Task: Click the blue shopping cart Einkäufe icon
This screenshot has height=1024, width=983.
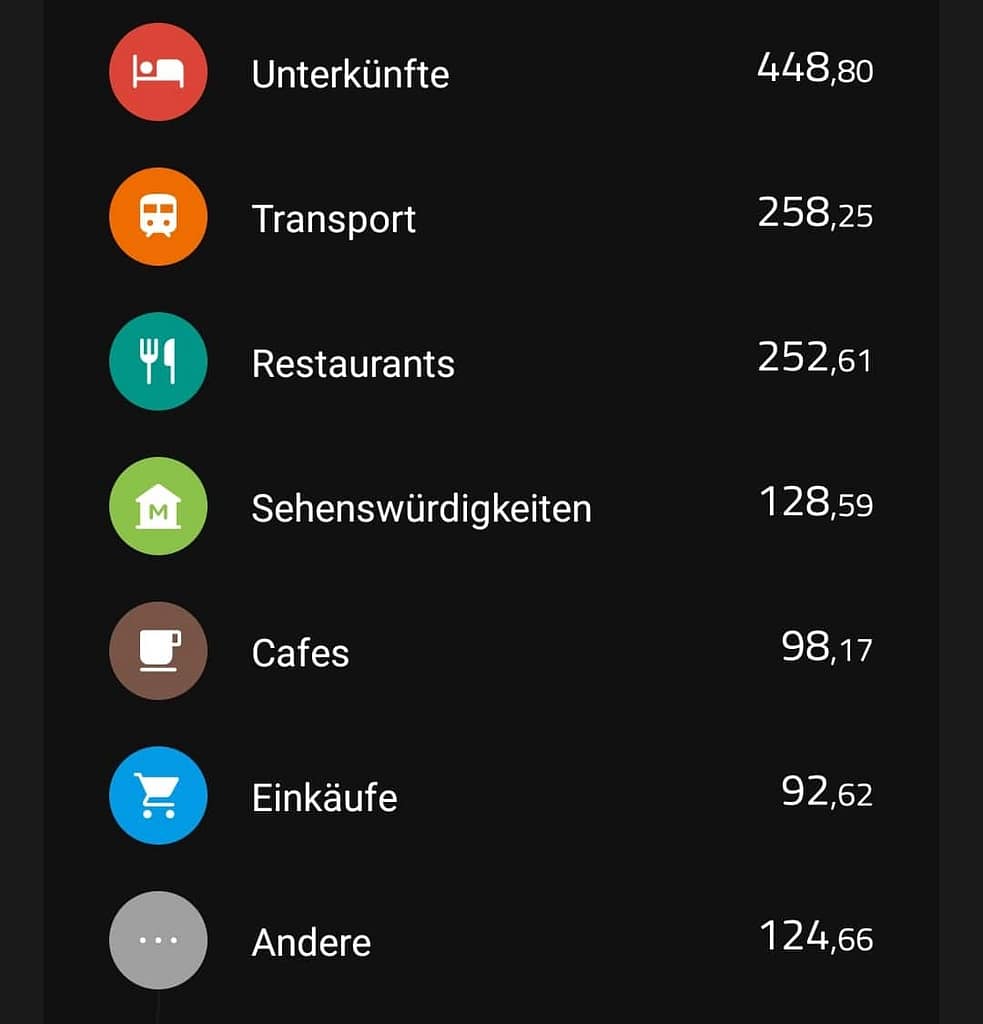Action: (157, 796)
